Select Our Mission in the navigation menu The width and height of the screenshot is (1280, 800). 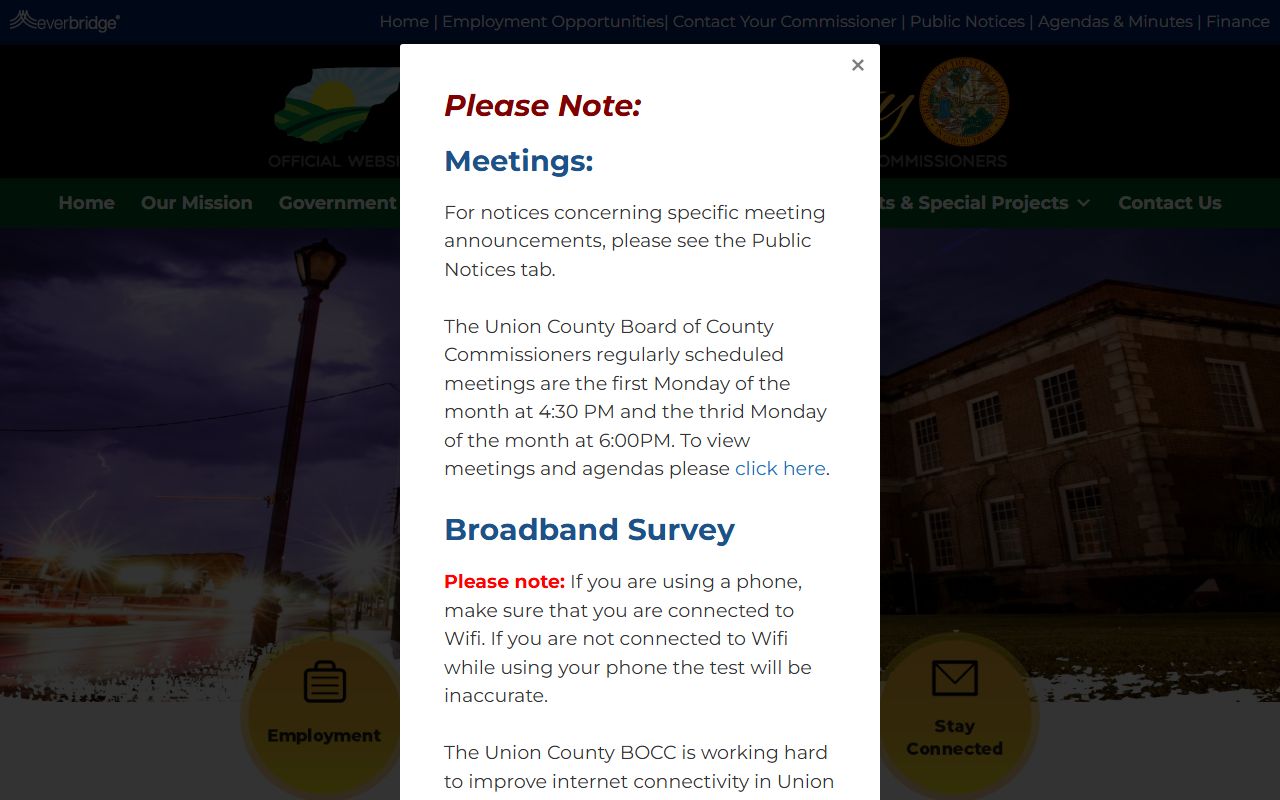(x=196, y=203)
